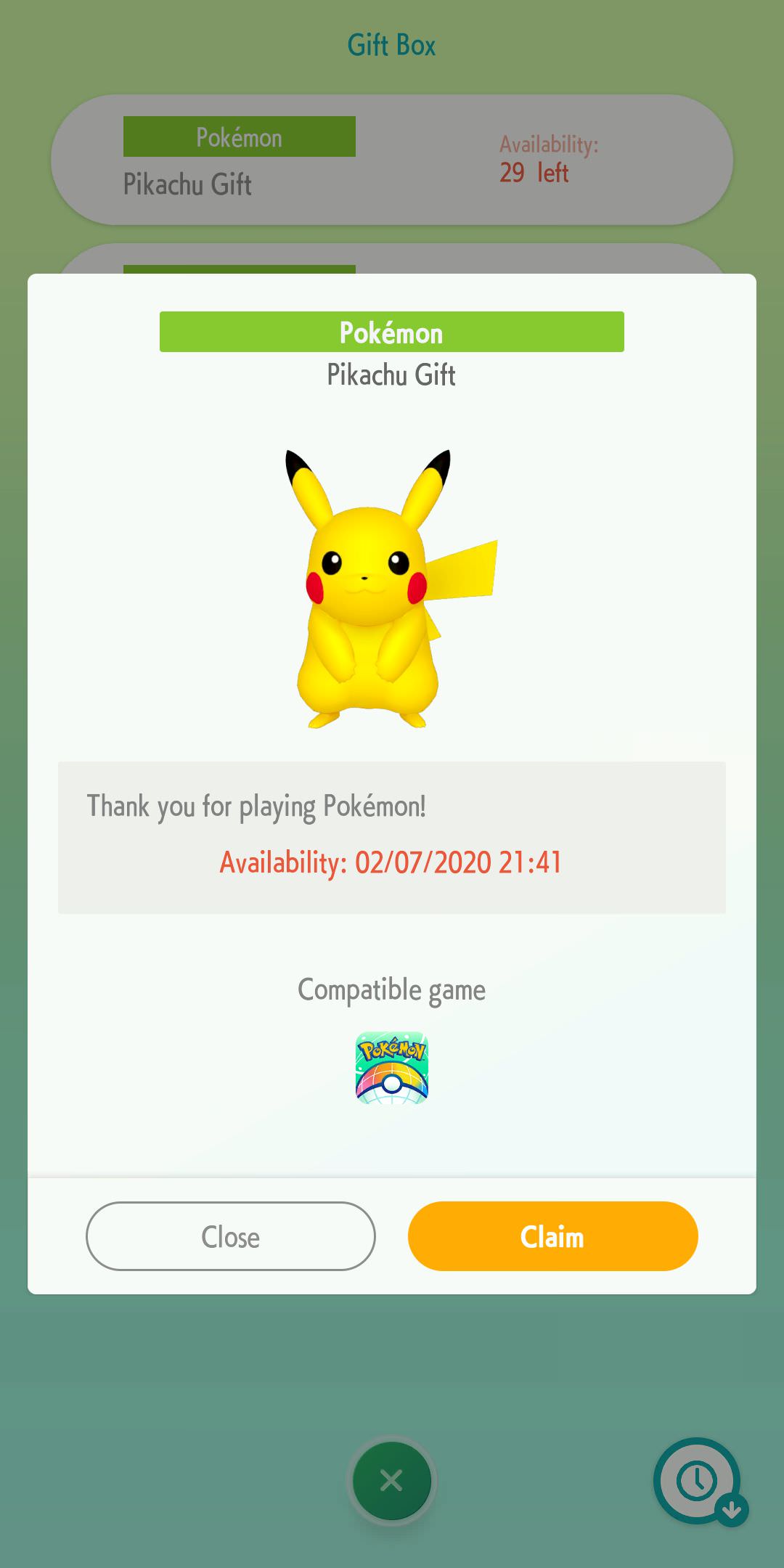Expand the Compatible game section

point(391,989)
